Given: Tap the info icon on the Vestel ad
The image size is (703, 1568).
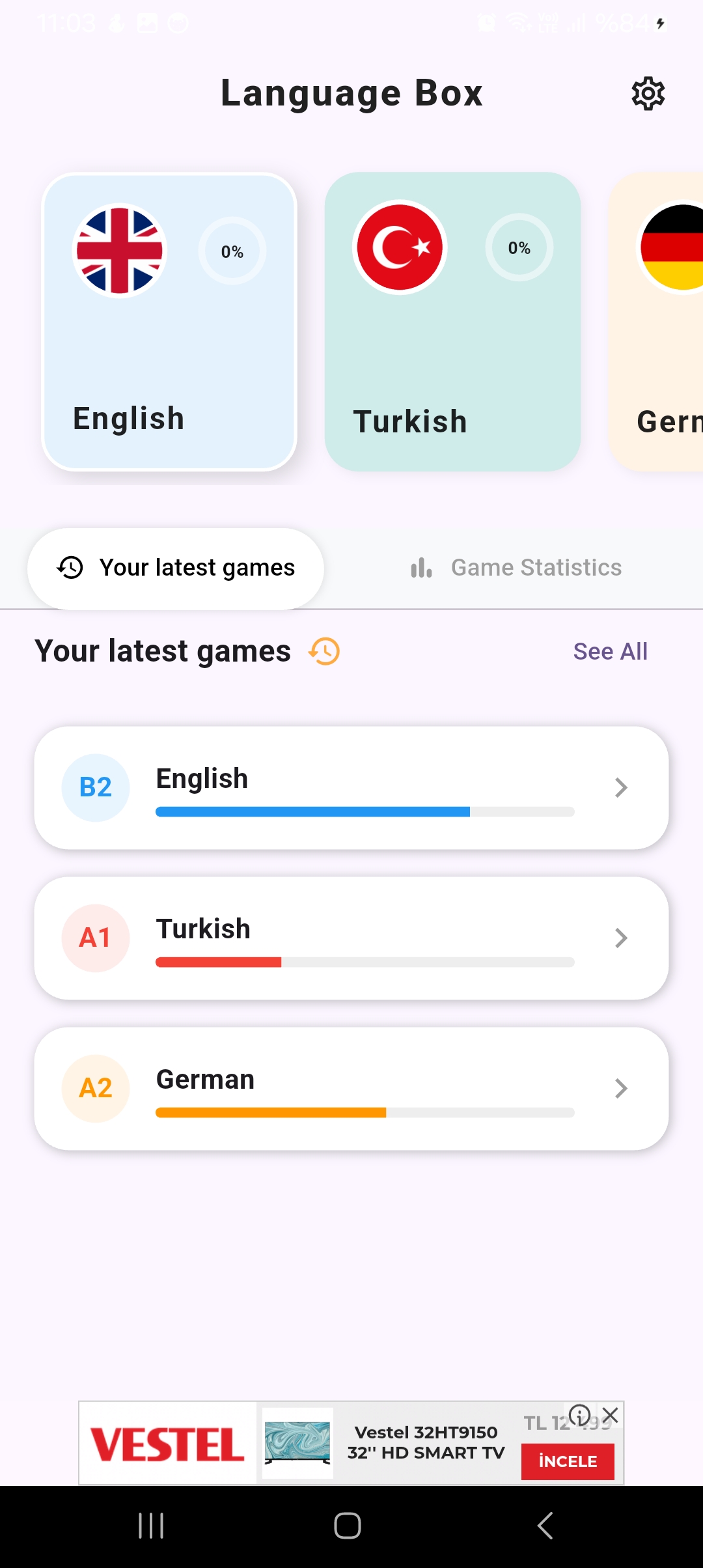Looking at the screenshot, I should coord(580,1415).
